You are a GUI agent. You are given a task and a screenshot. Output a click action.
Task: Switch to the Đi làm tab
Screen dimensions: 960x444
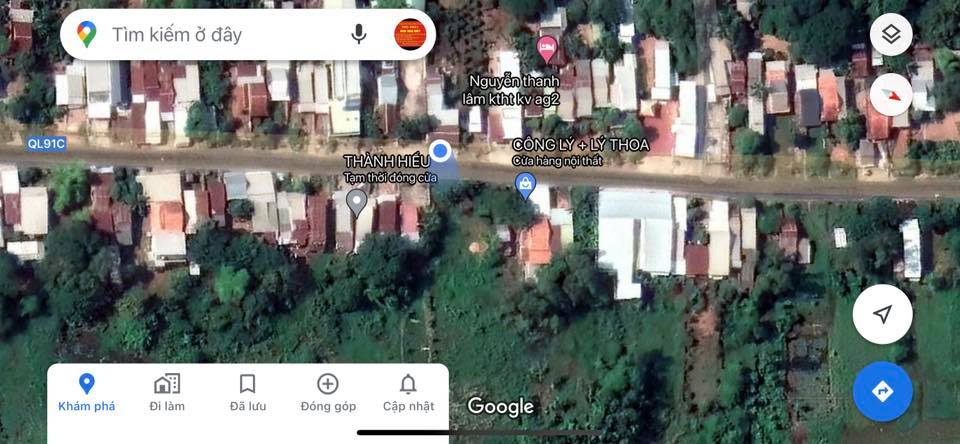167,393
